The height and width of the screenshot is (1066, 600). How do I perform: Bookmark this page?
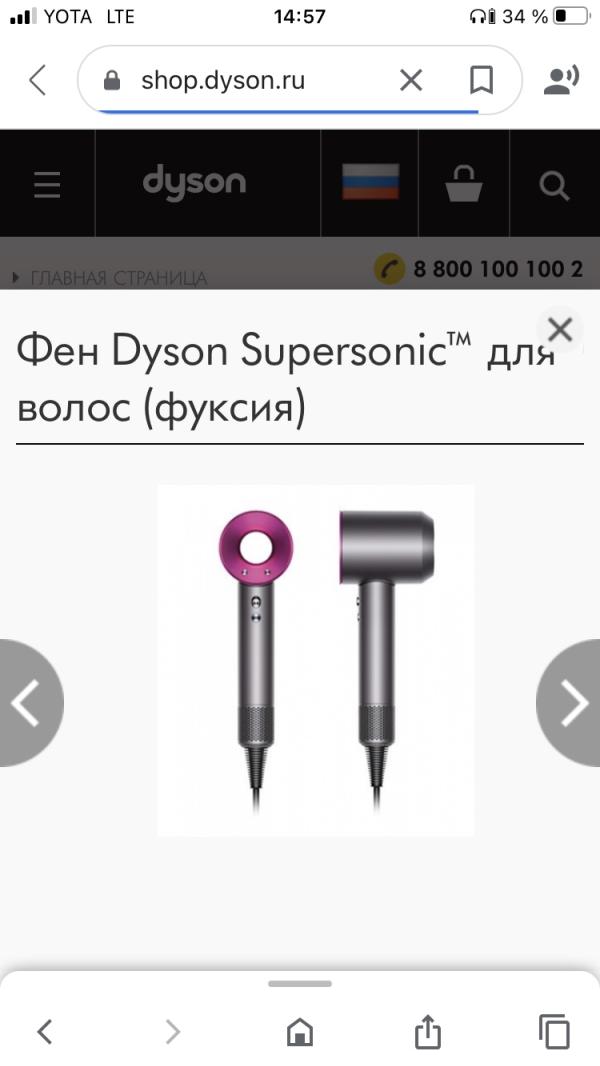pyautogui.click(x=481, y=80)
